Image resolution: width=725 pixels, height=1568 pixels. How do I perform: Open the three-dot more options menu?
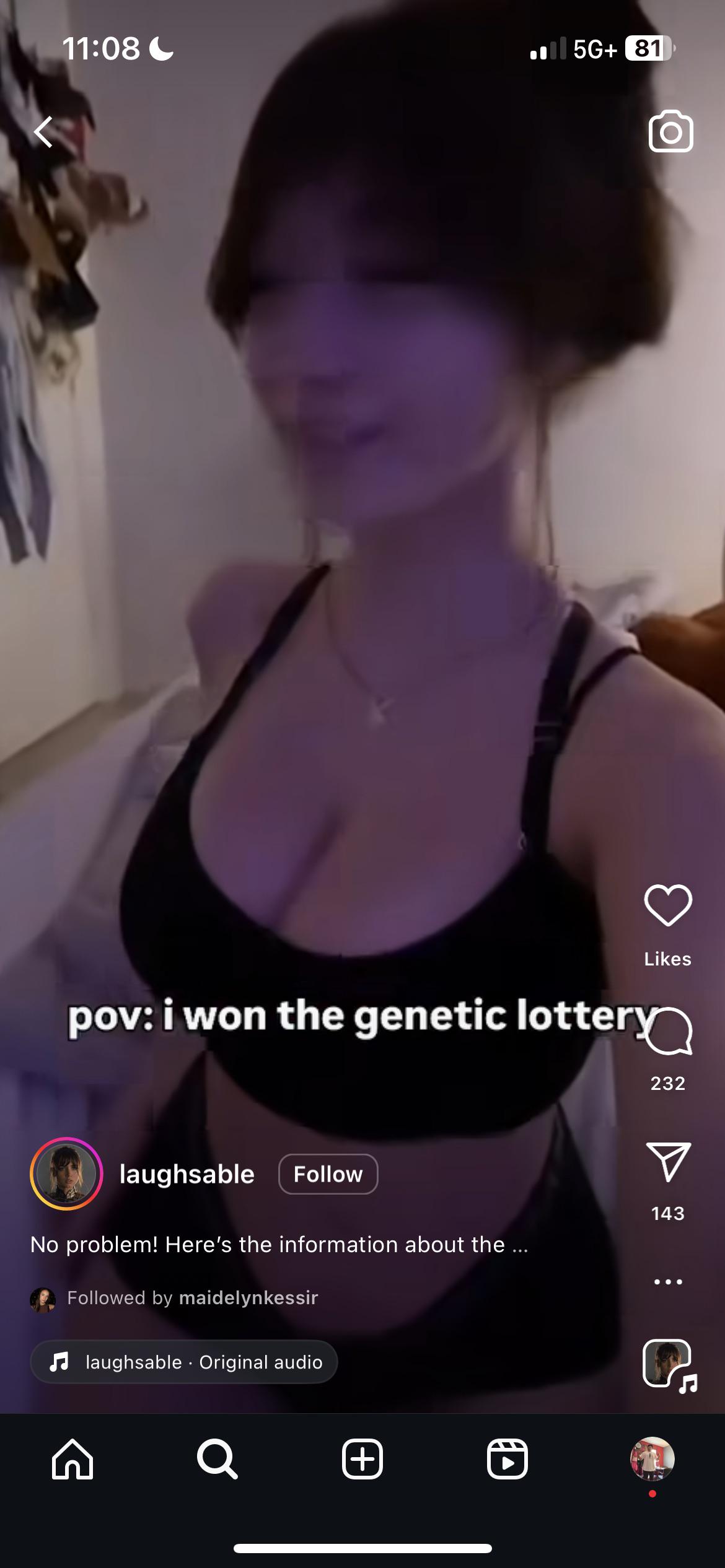pyautogui.click(x=668, y=1282)
